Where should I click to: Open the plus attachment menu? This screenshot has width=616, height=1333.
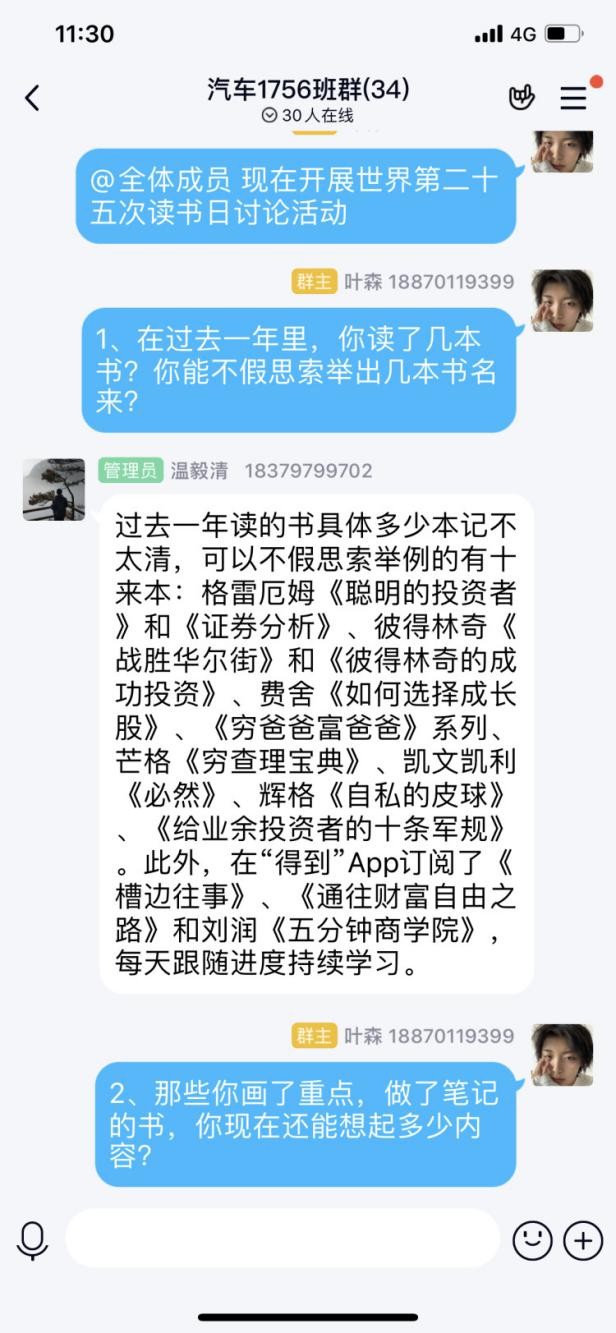583,1241
